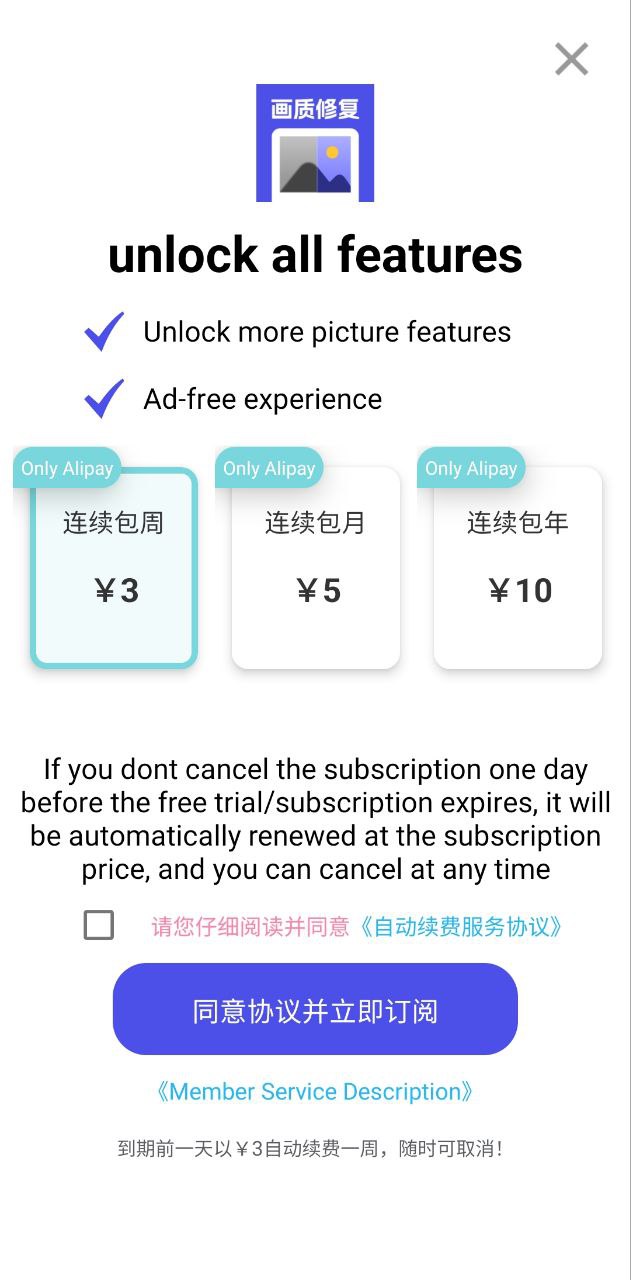Image resolution: width=631 pixels, height=1280 pixels.
Task: Select the 连续包月 ¥5 monthly plan
Action: point(316,566)
